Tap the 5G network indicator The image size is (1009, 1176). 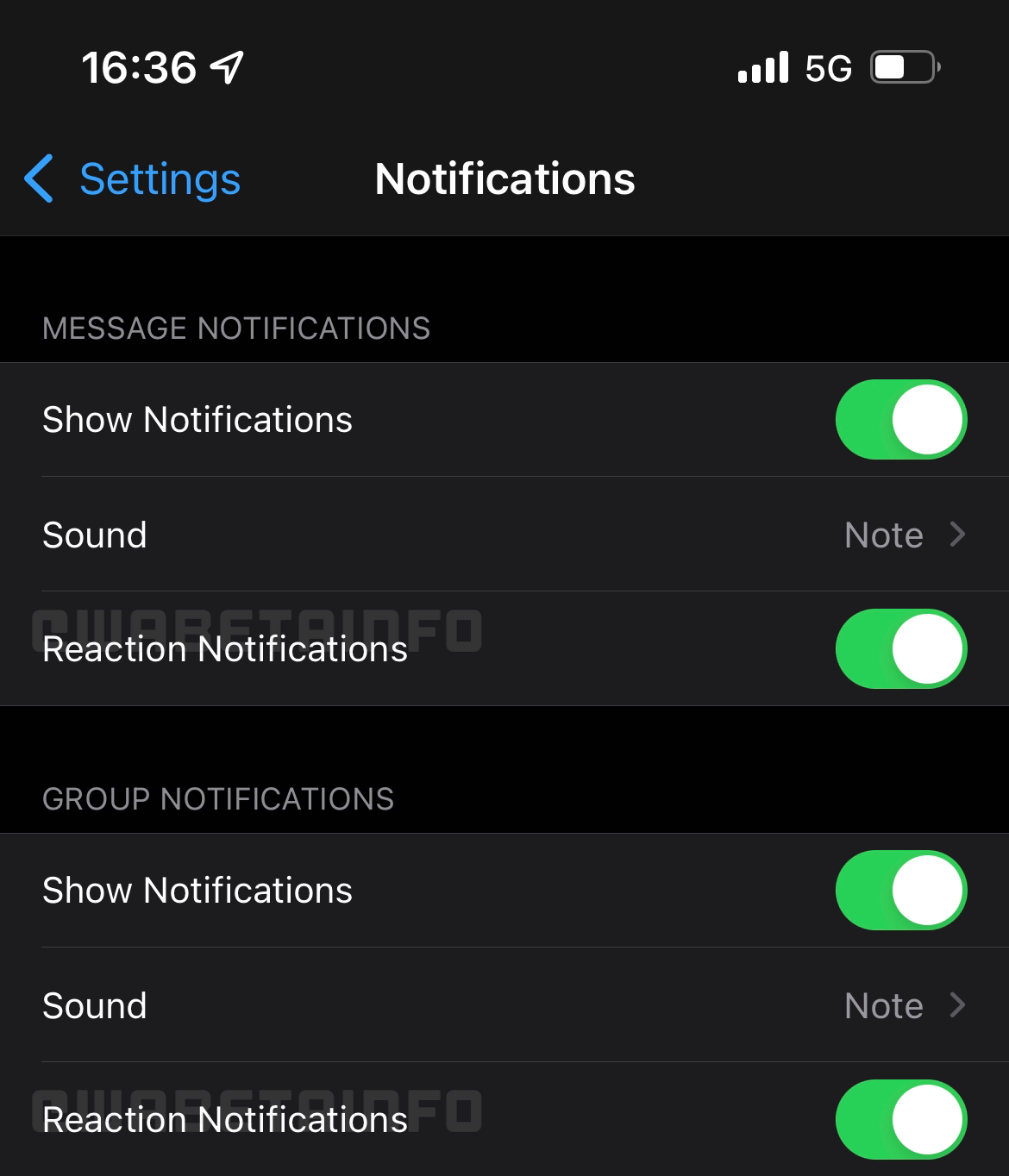coord(825,67)
